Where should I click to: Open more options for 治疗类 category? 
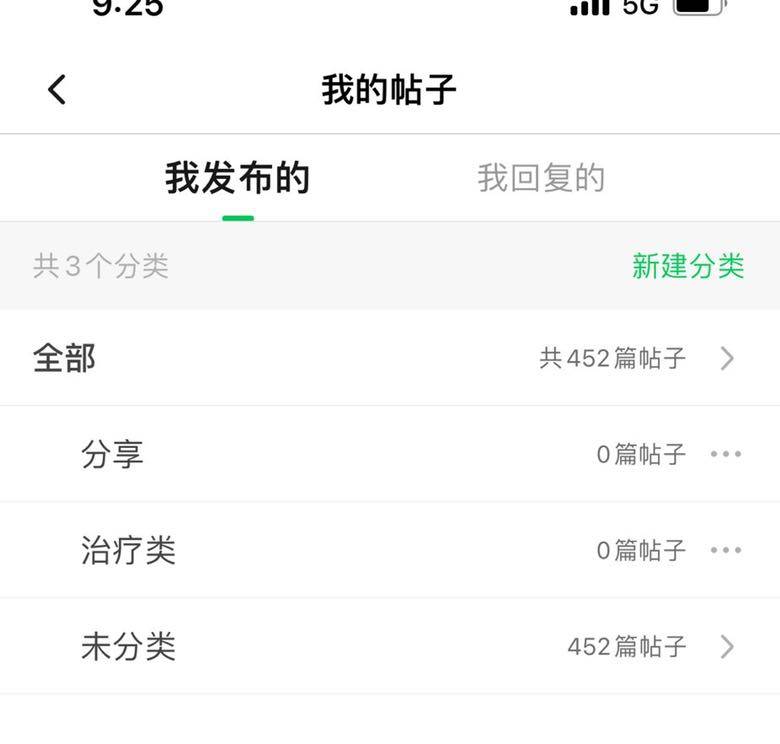726,550
